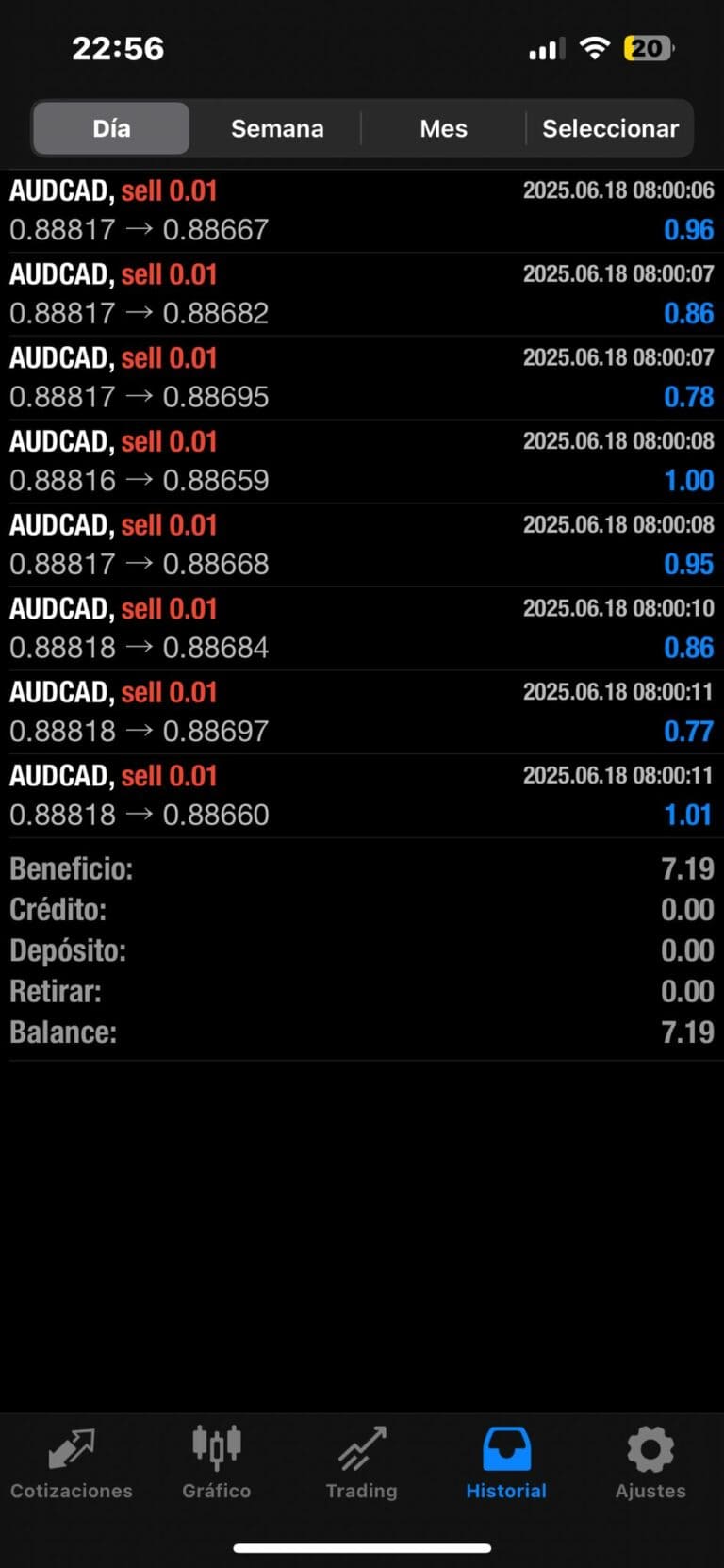Select the AUDCAD trade closed at 0.88695
724x1568 pixels.
362,377
